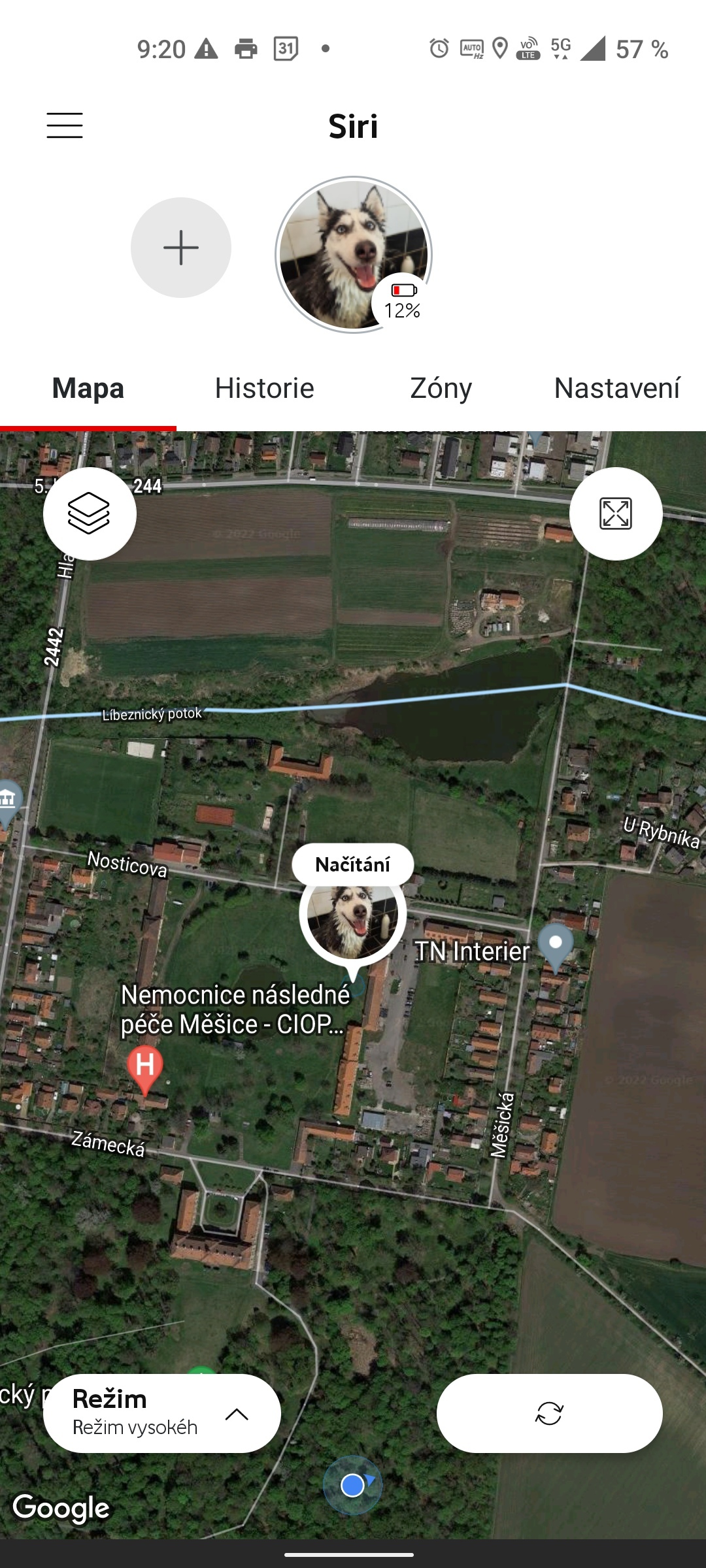The image size is (706, 1568).
Task: Refresh the tracker location
Action: (549, 1413)
